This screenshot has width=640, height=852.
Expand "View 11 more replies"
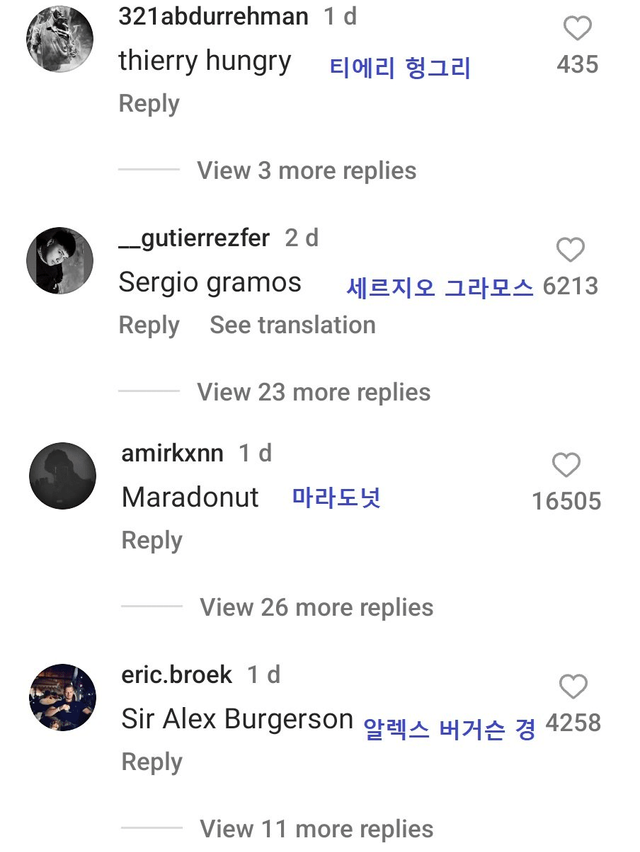tap(316, 829)
